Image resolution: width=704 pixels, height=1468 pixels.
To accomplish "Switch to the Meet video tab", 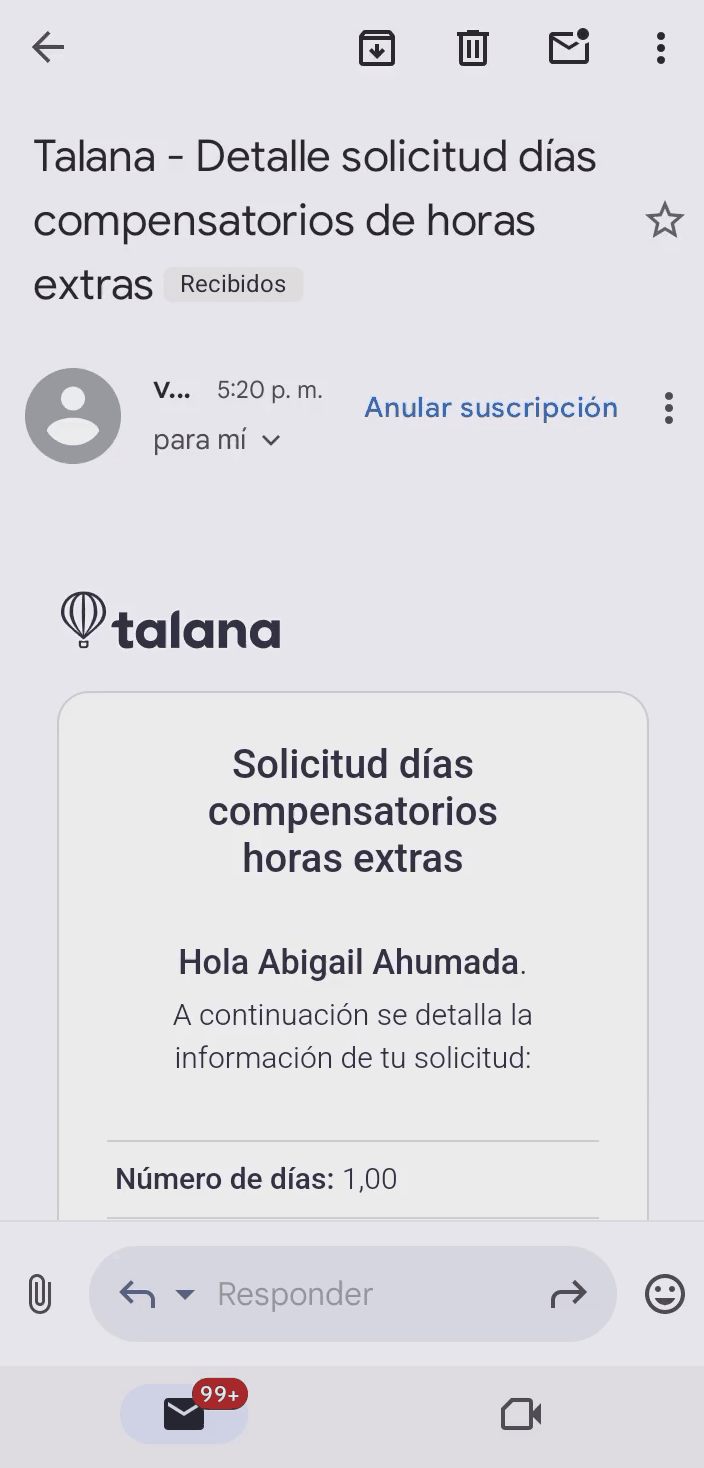I will (x=520, y=1414).
